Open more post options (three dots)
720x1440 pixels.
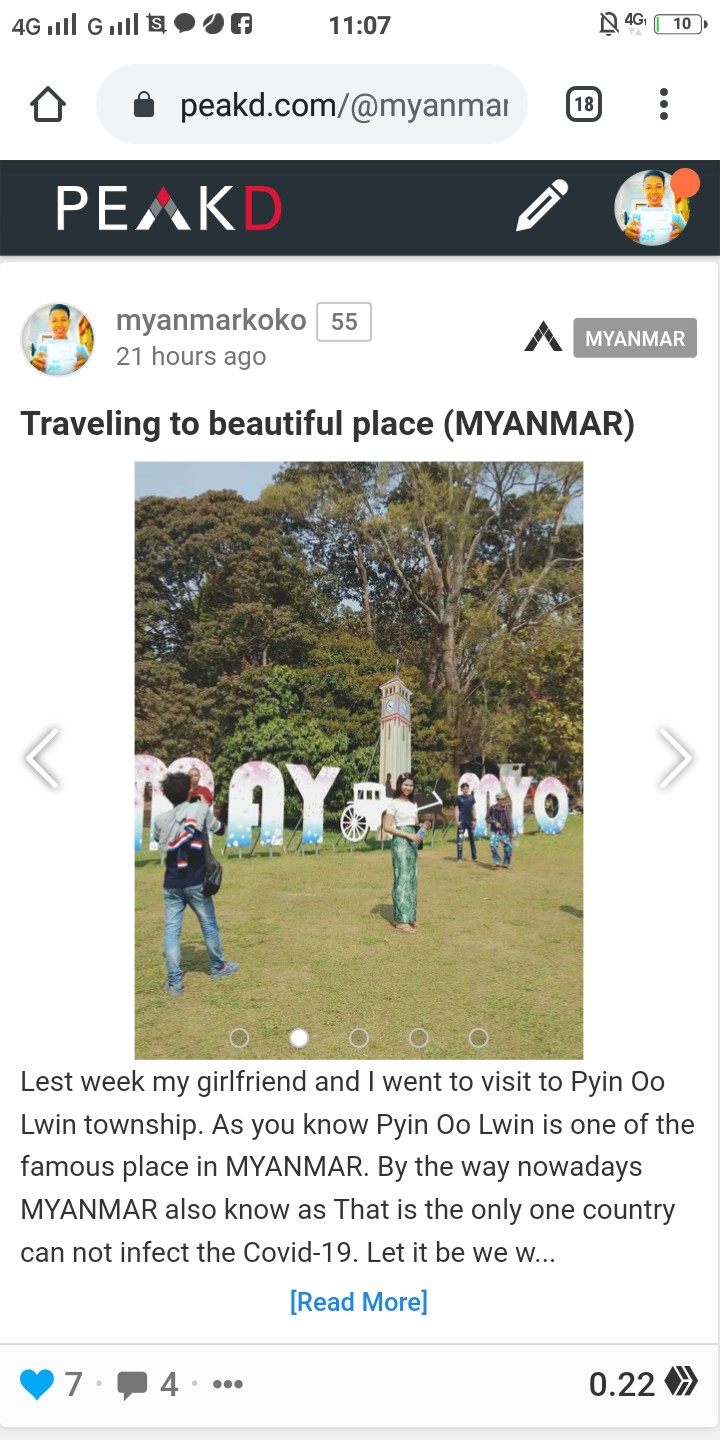pyautogui.click(x=228, y=1385)
